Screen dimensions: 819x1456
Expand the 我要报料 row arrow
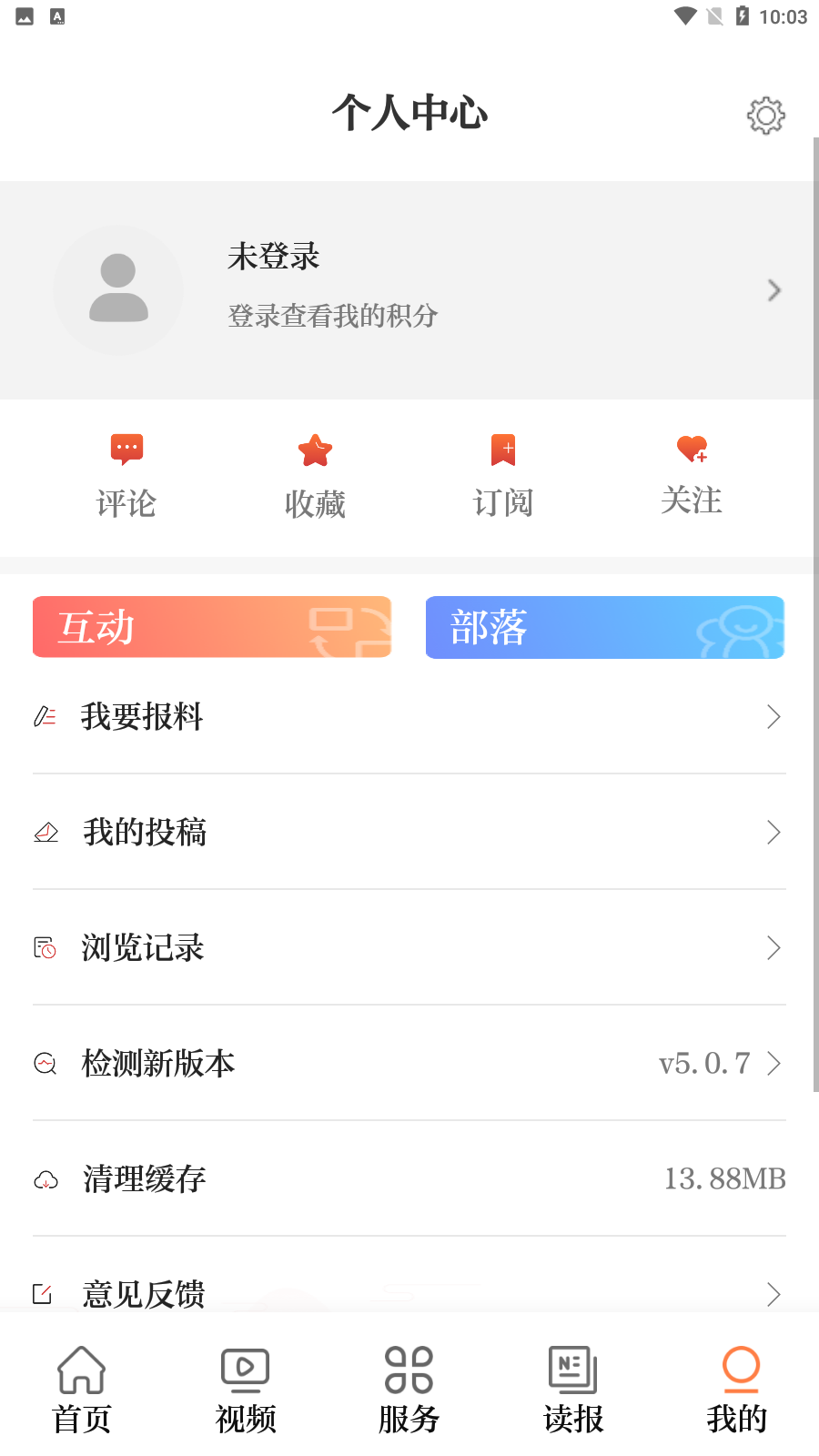[x=774, y=717]
